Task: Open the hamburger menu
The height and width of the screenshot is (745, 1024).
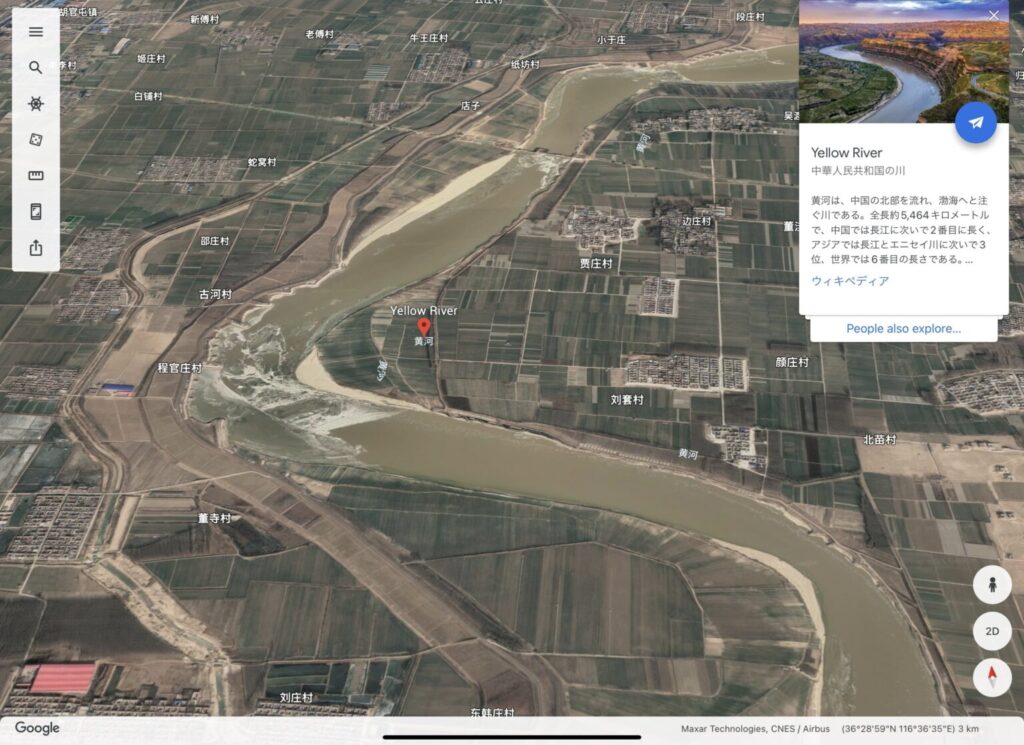Action: [36, 32]
